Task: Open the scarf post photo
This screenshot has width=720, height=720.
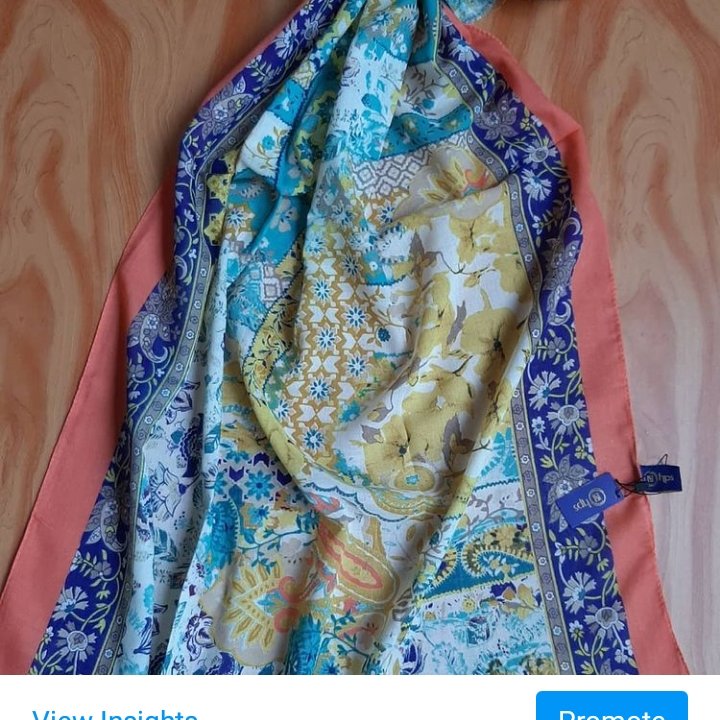Action: [360, 340]
